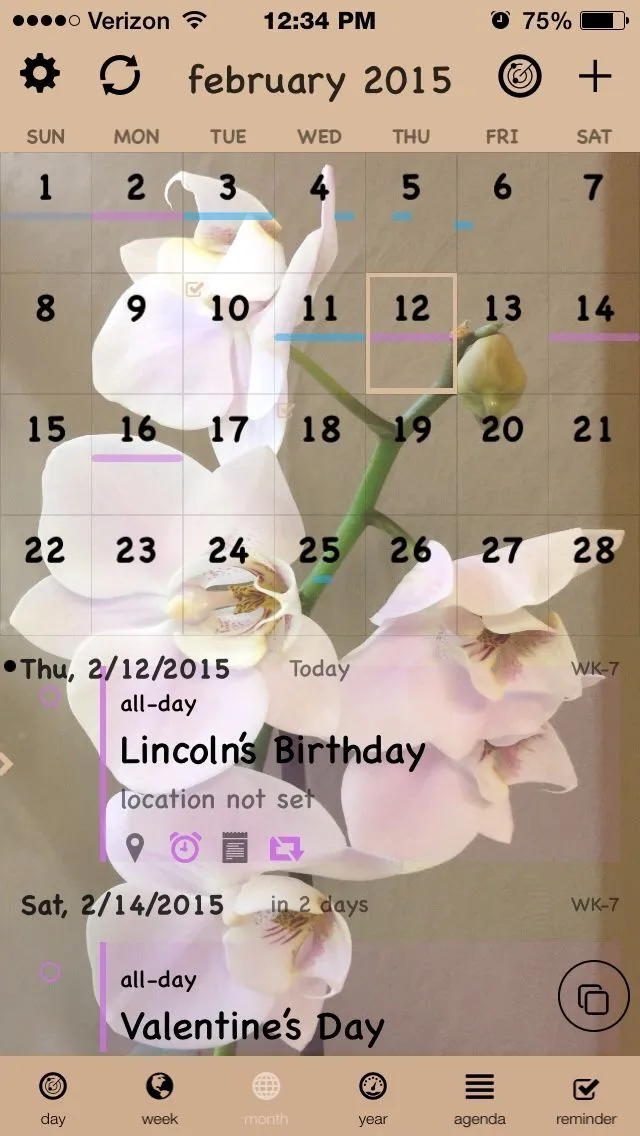Switch to the week view tab
The height and width of the screenshot is (1136, 640).
159,1097
